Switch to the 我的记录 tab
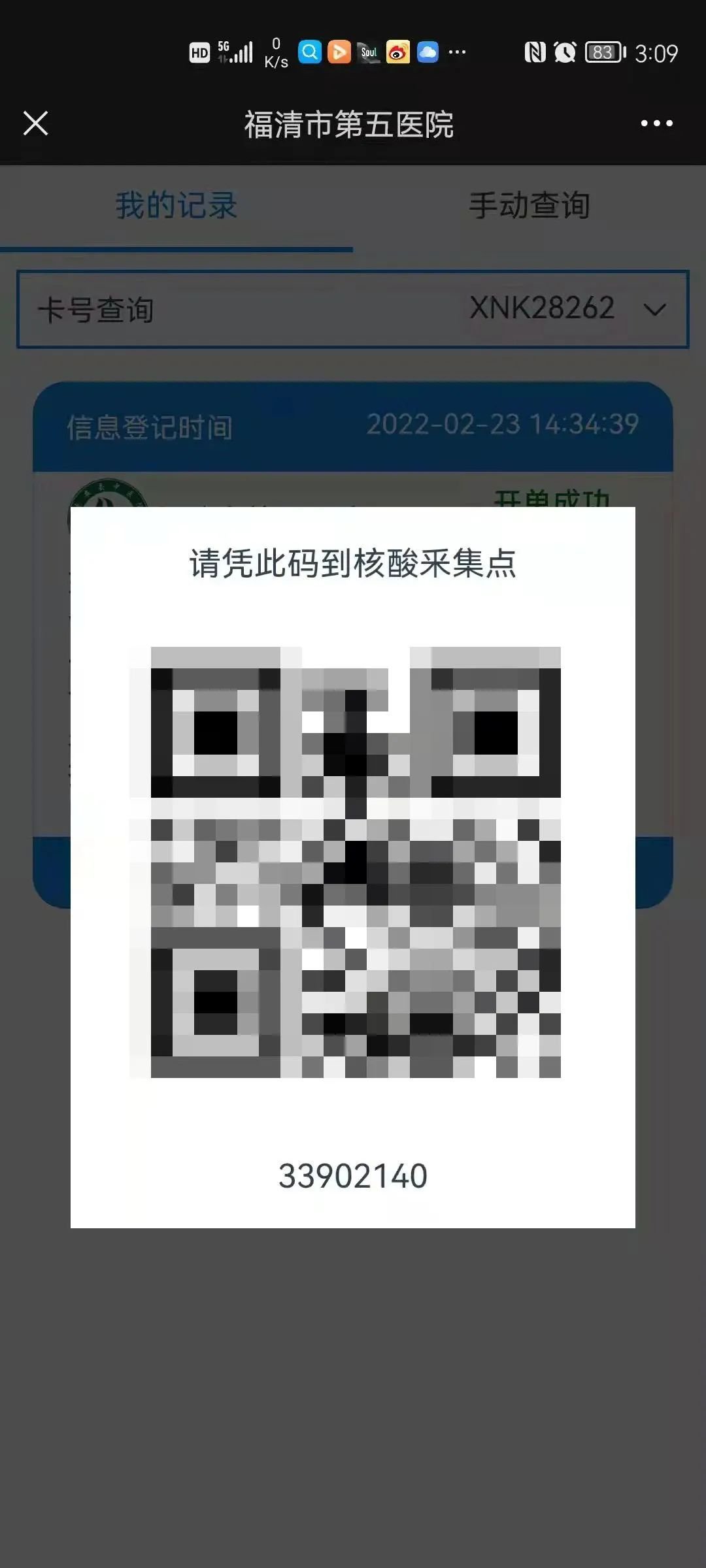 [176, 206]
